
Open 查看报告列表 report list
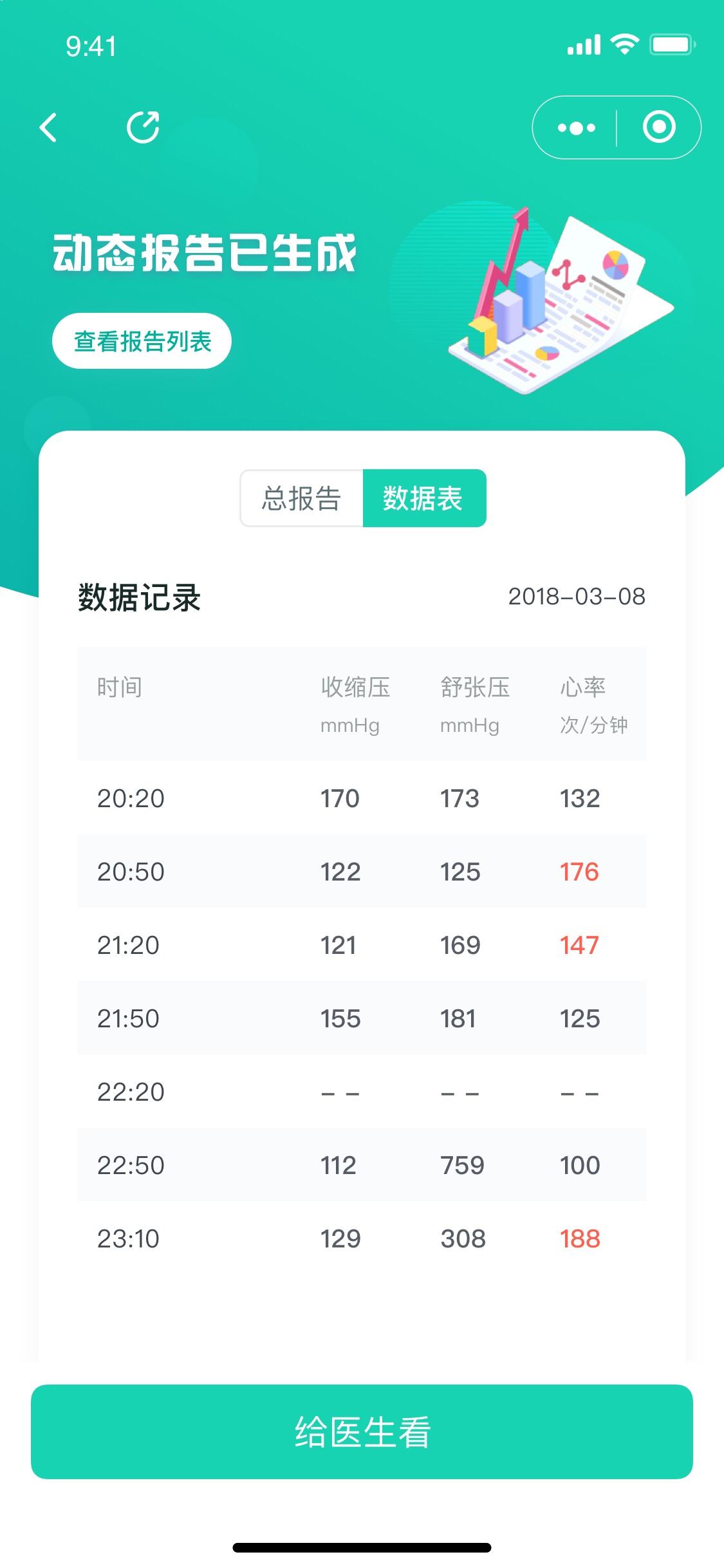coord(142,341)
